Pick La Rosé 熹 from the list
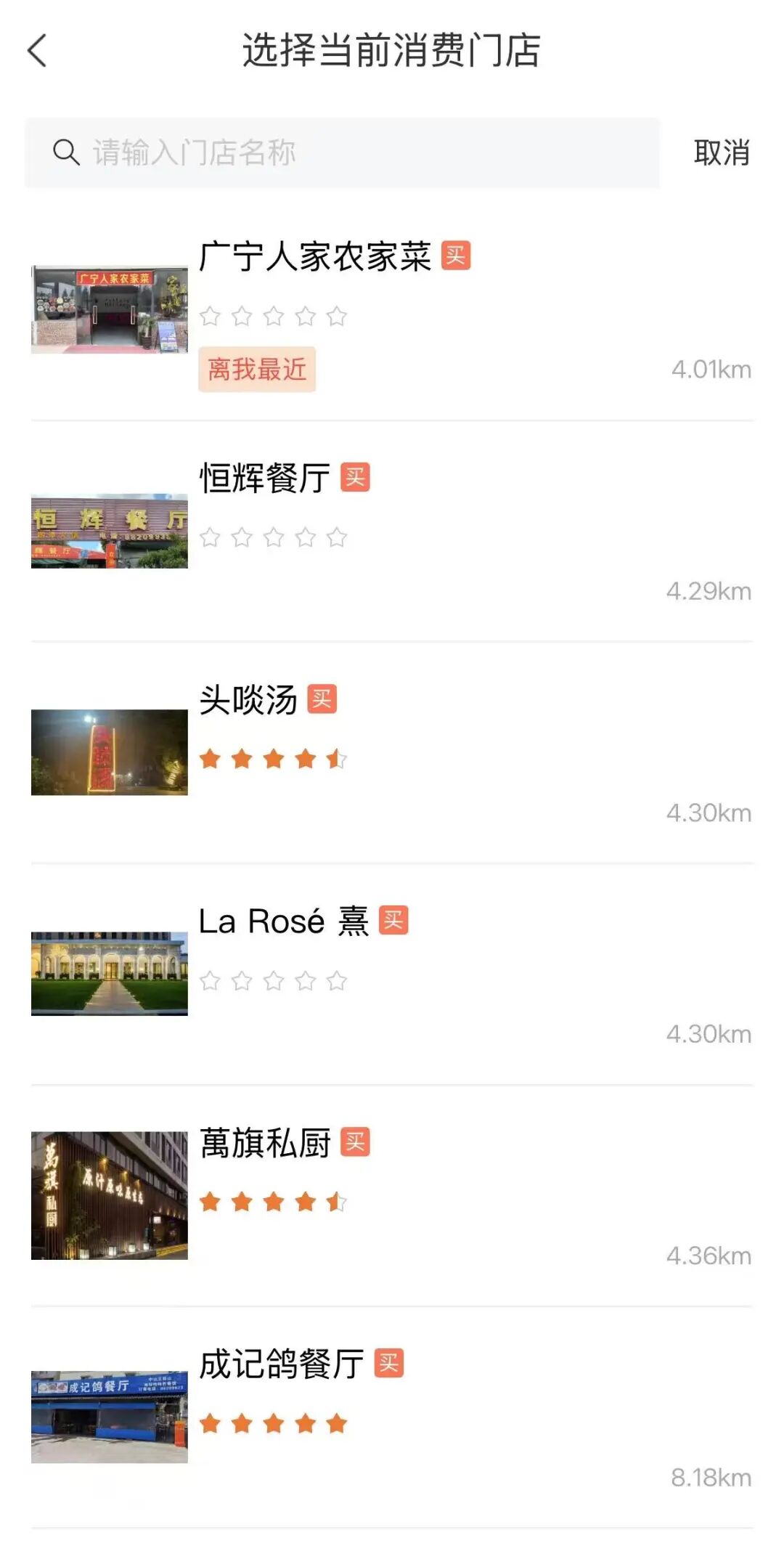 (x=284, y=922)
